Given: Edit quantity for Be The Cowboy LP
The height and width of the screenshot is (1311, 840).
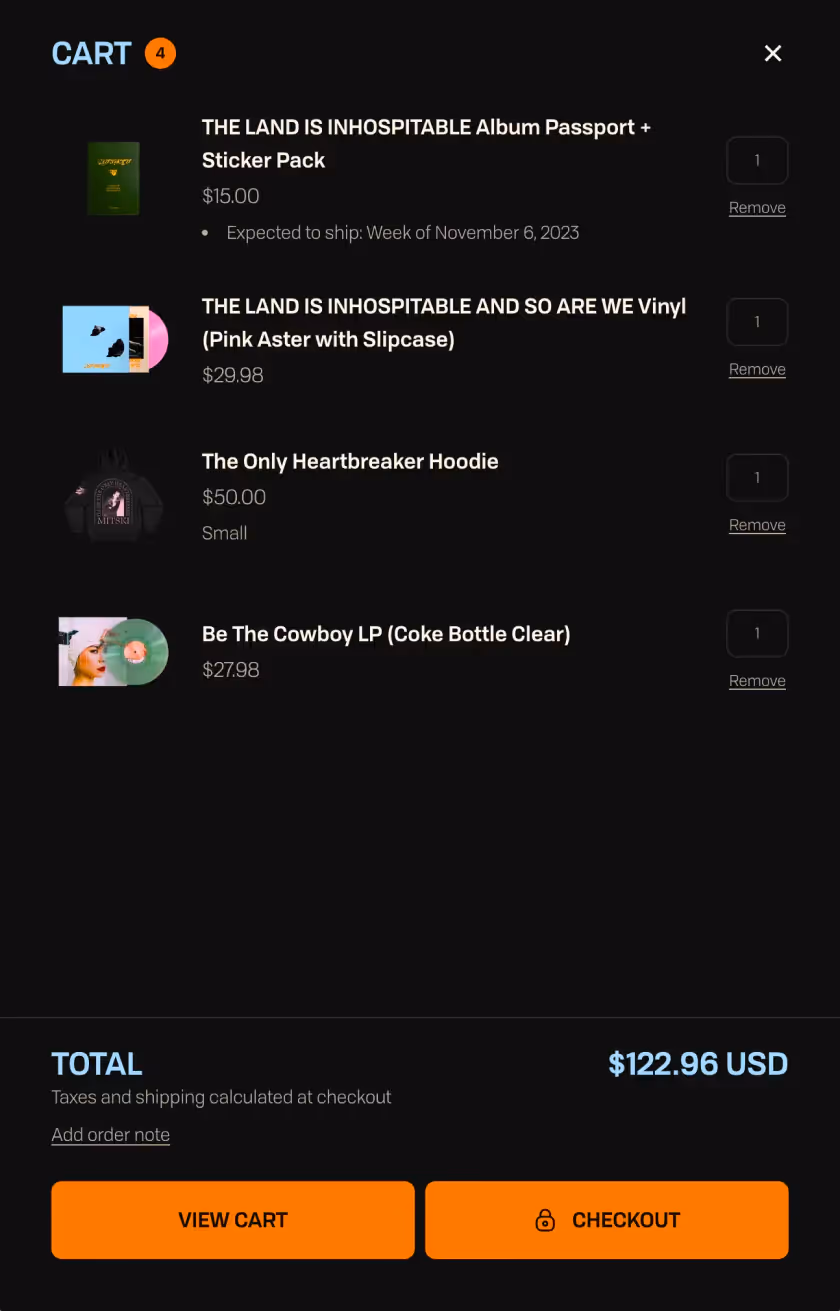Looking at the screenshot, I should (757, 633).
